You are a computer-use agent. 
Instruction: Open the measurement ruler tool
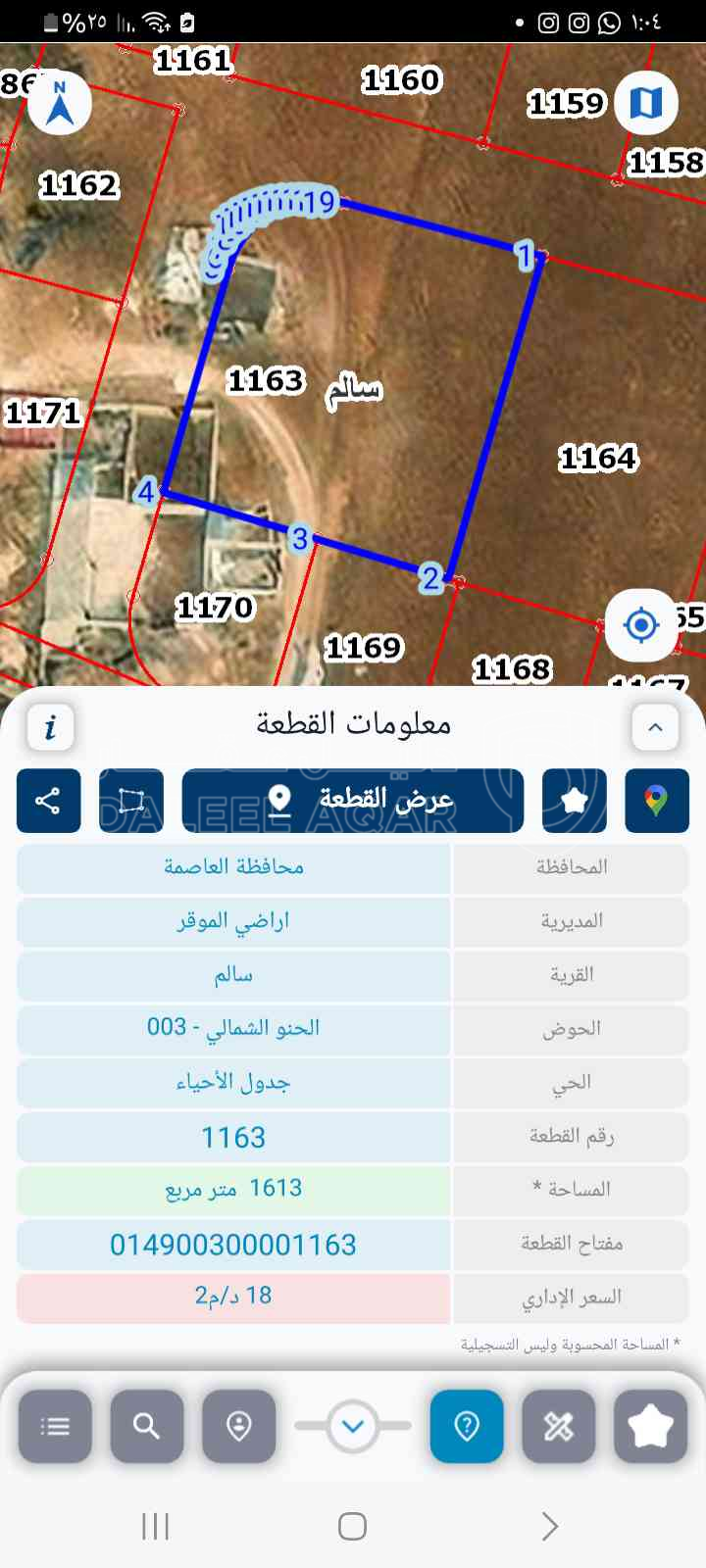pyautogui.click(x=559, y=1426)
